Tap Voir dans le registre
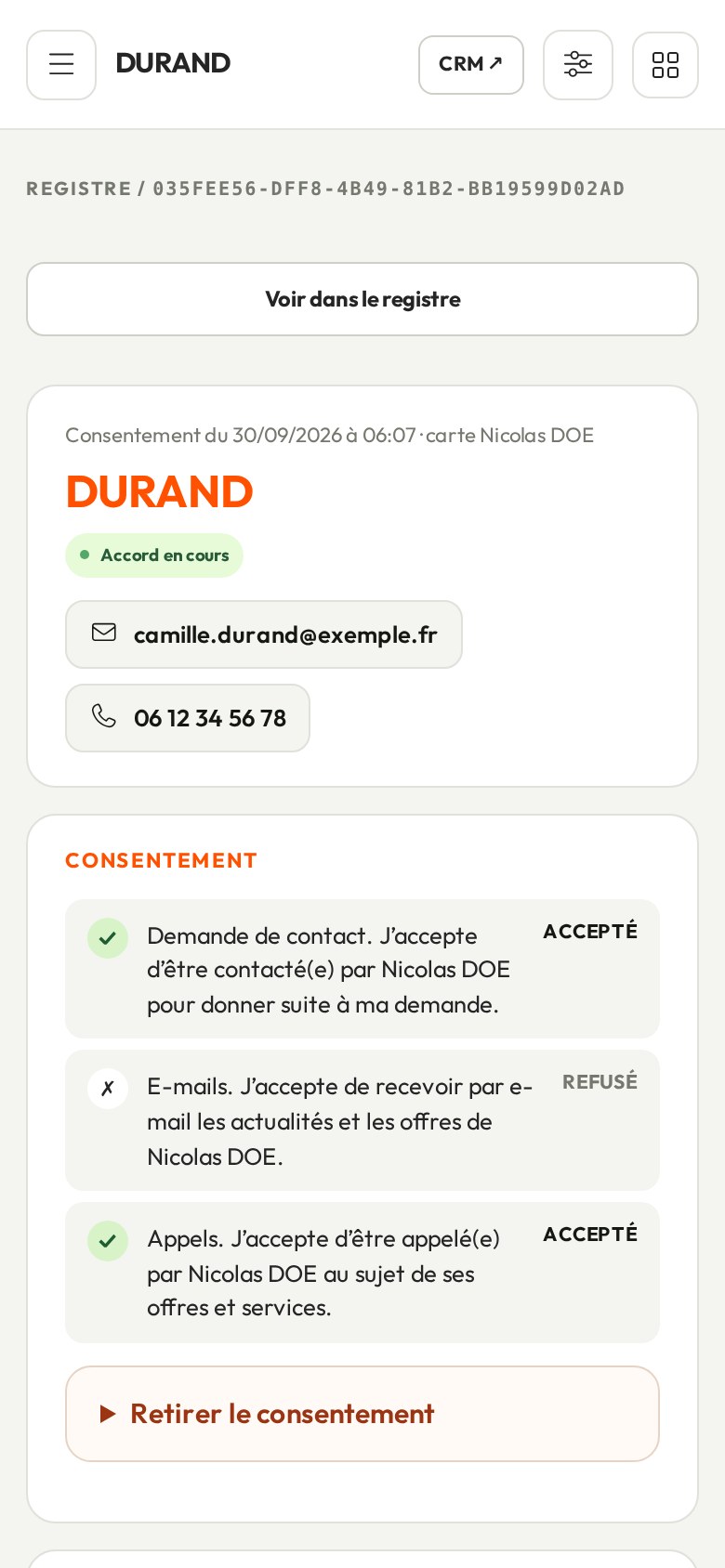 pyautogui.click(x=362, y=299)
